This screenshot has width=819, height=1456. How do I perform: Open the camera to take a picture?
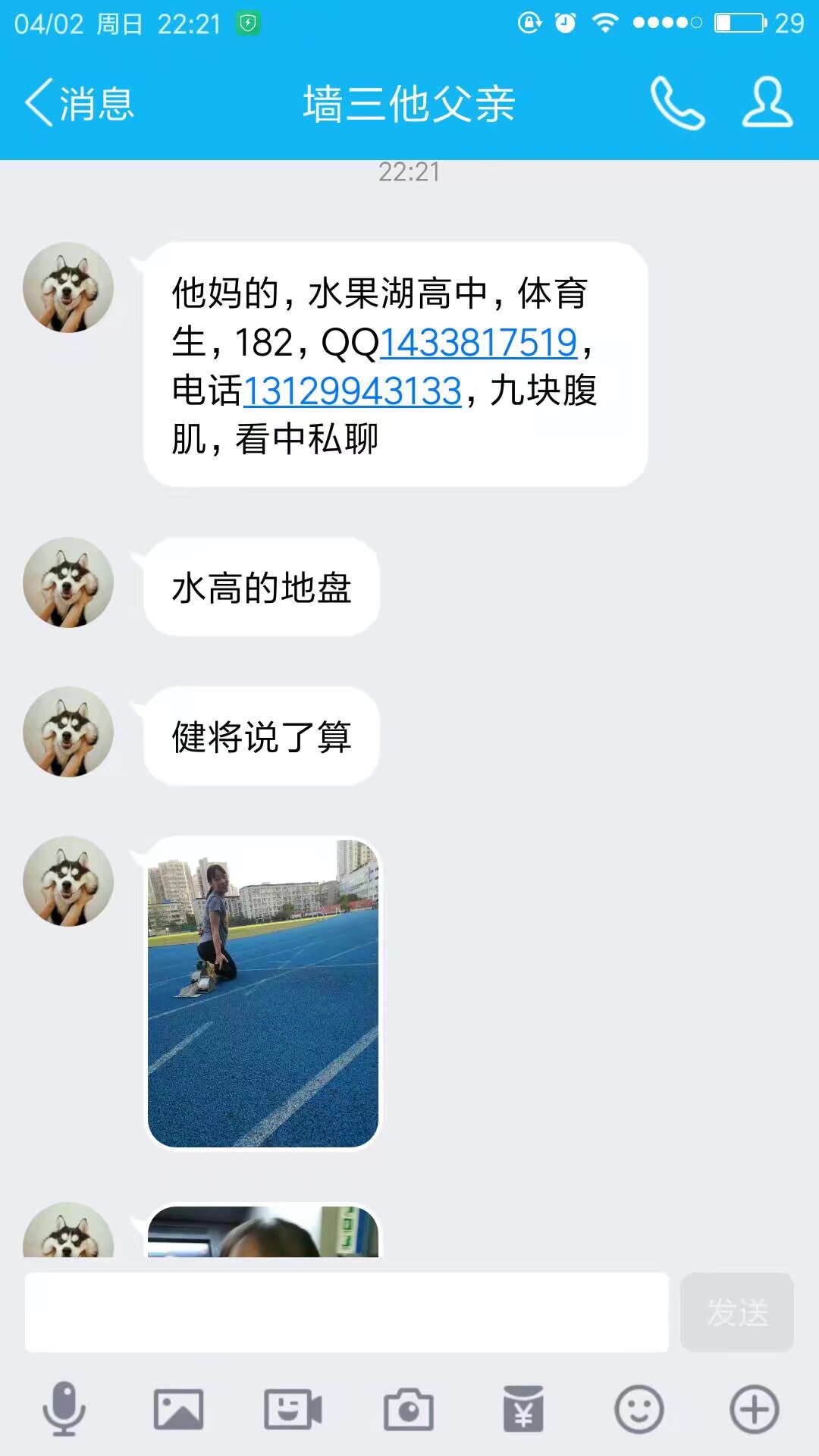click(409, 1410)
